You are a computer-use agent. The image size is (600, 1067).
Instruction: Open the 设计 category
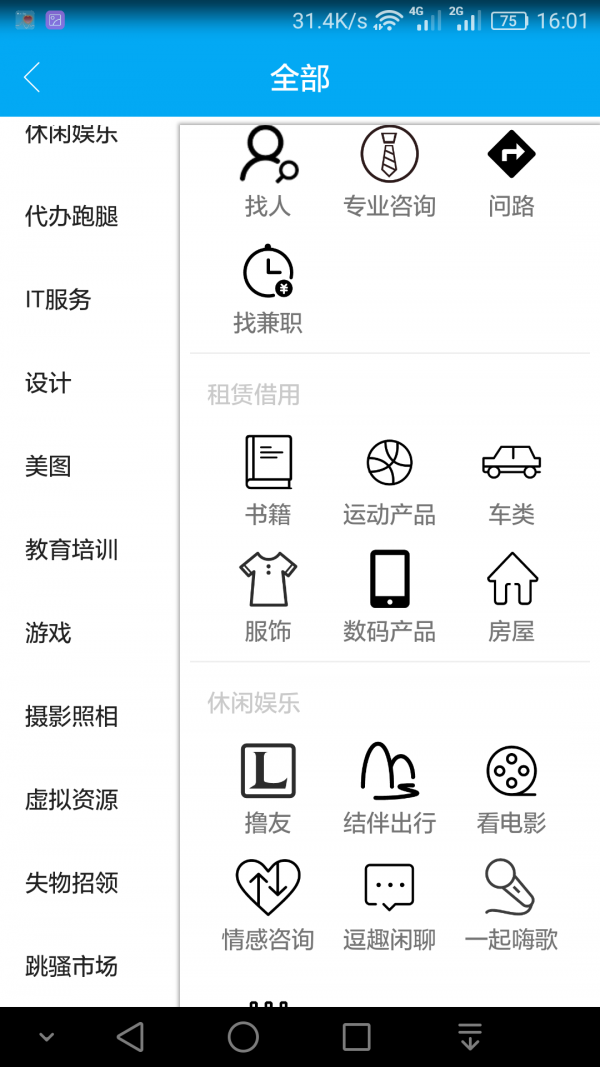[x=48, y=383]
